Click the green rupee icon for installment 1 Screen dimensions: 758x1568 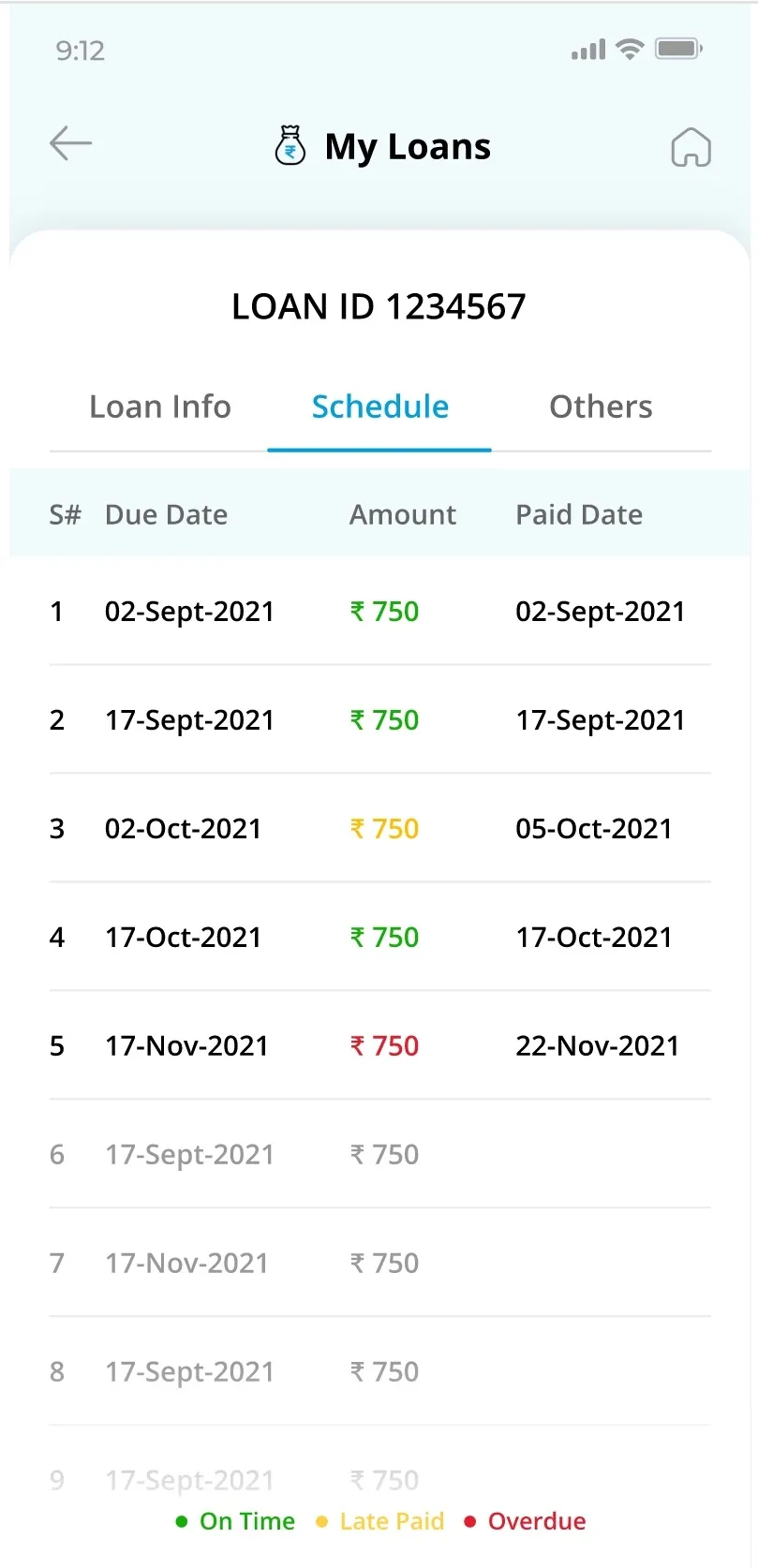(360, 611)
